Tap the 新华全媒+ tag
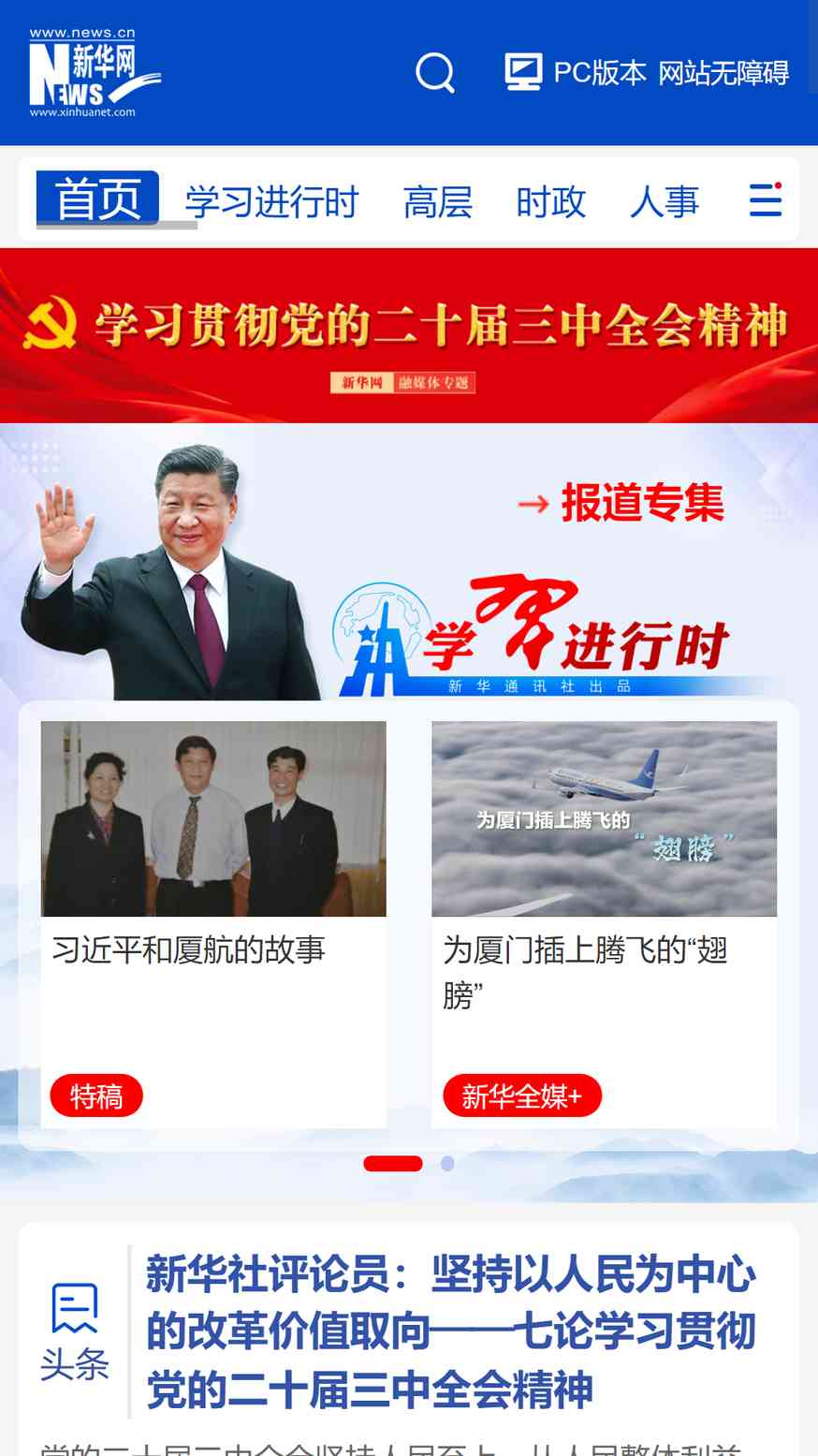Screen dimensions: 818x1456 (521, 1096)
